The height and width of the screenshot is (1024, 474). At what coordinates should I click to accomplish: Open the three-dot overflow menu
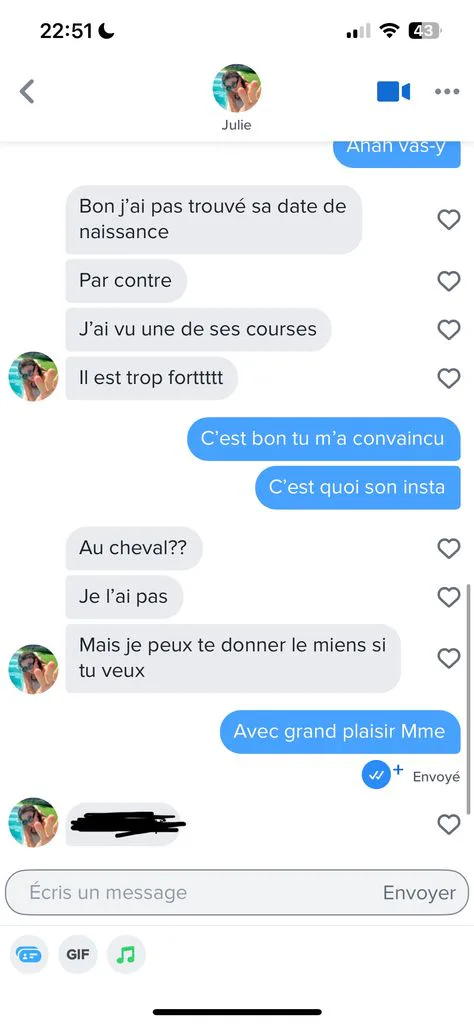pyautogui.click(x=447, y=91)
